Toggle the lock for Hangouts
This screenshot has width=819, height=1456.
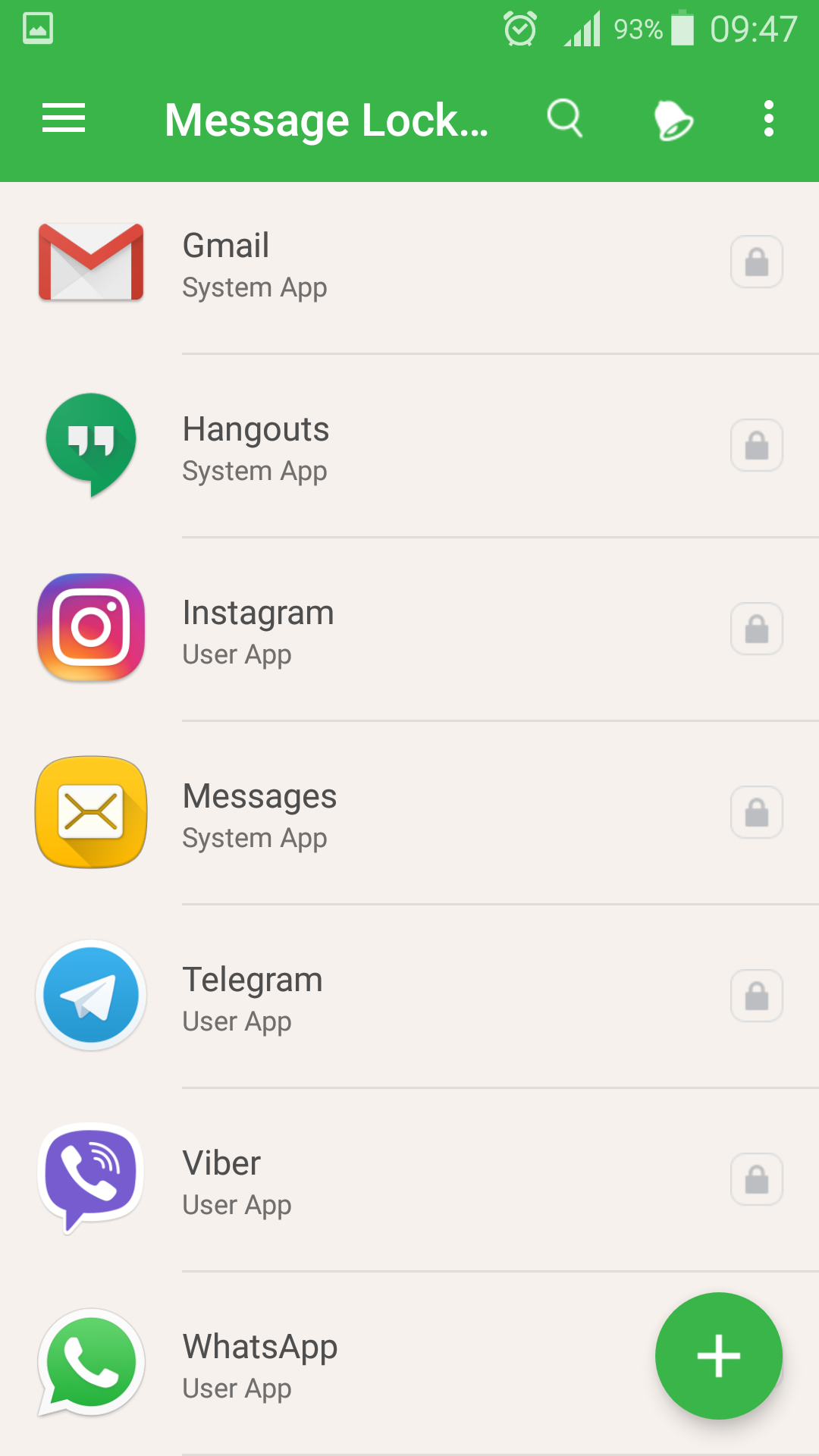[x=757, y=445]
